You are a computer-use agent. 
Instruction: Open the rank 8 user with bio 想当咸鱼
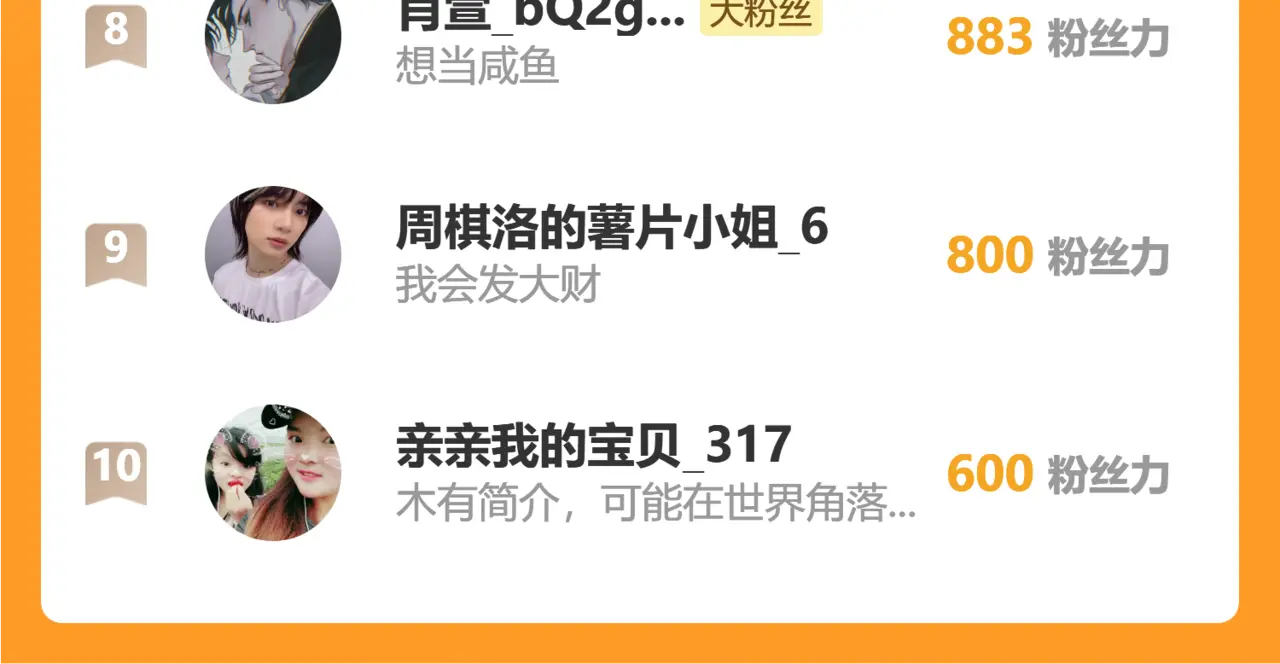pos(540,20)
